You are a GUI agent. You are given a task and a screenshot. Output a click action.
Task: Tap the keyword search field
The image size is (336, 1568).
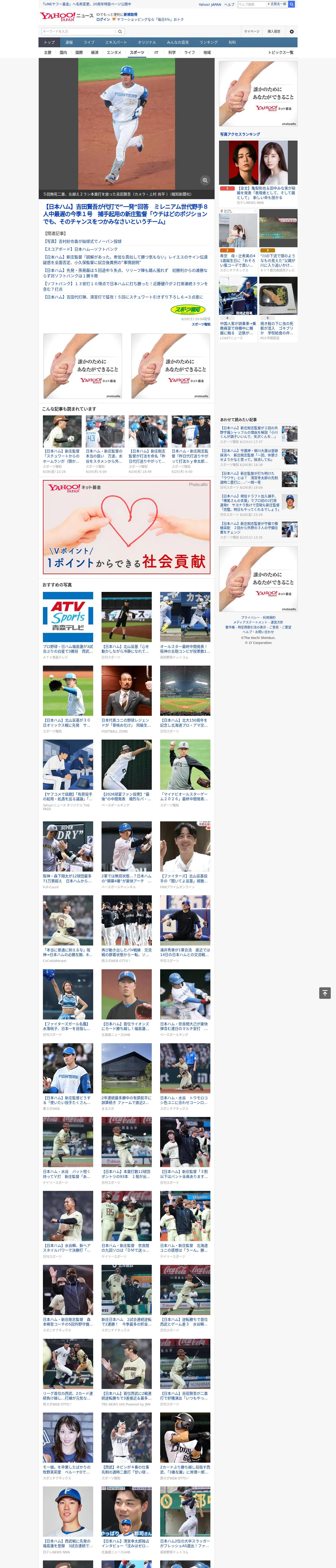tap(79, 32)
